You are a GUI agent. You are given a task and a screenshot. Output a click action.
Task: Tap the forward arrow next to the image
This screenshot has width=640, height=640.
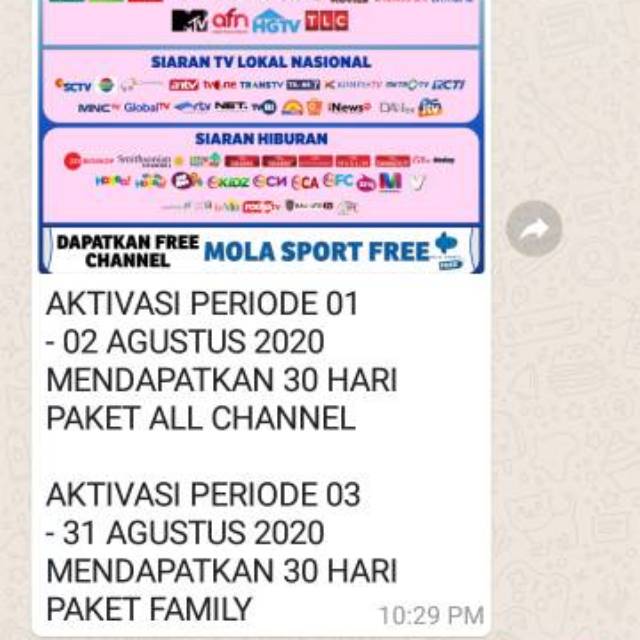(534, 228)
